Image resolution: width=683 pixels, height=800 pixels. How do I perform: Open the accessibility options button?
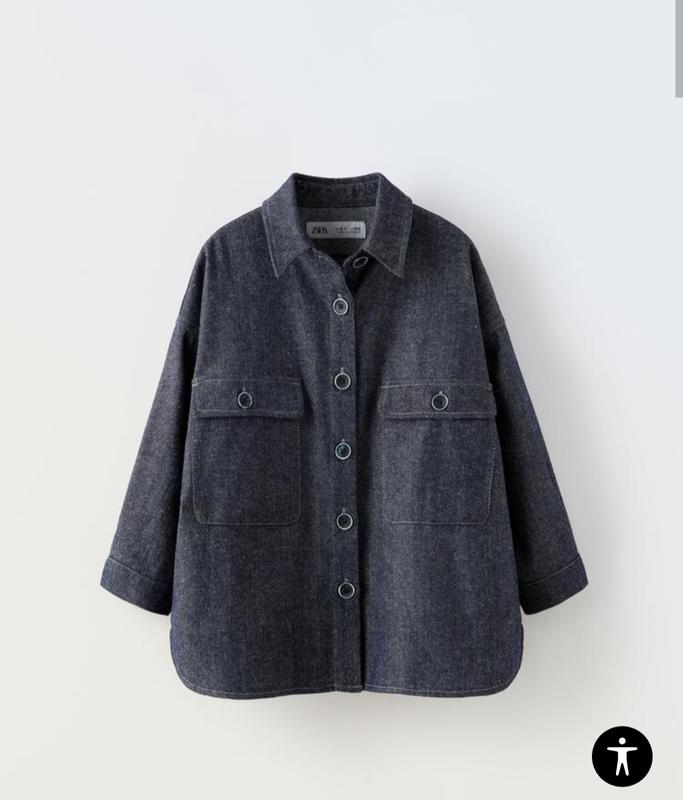621,756
